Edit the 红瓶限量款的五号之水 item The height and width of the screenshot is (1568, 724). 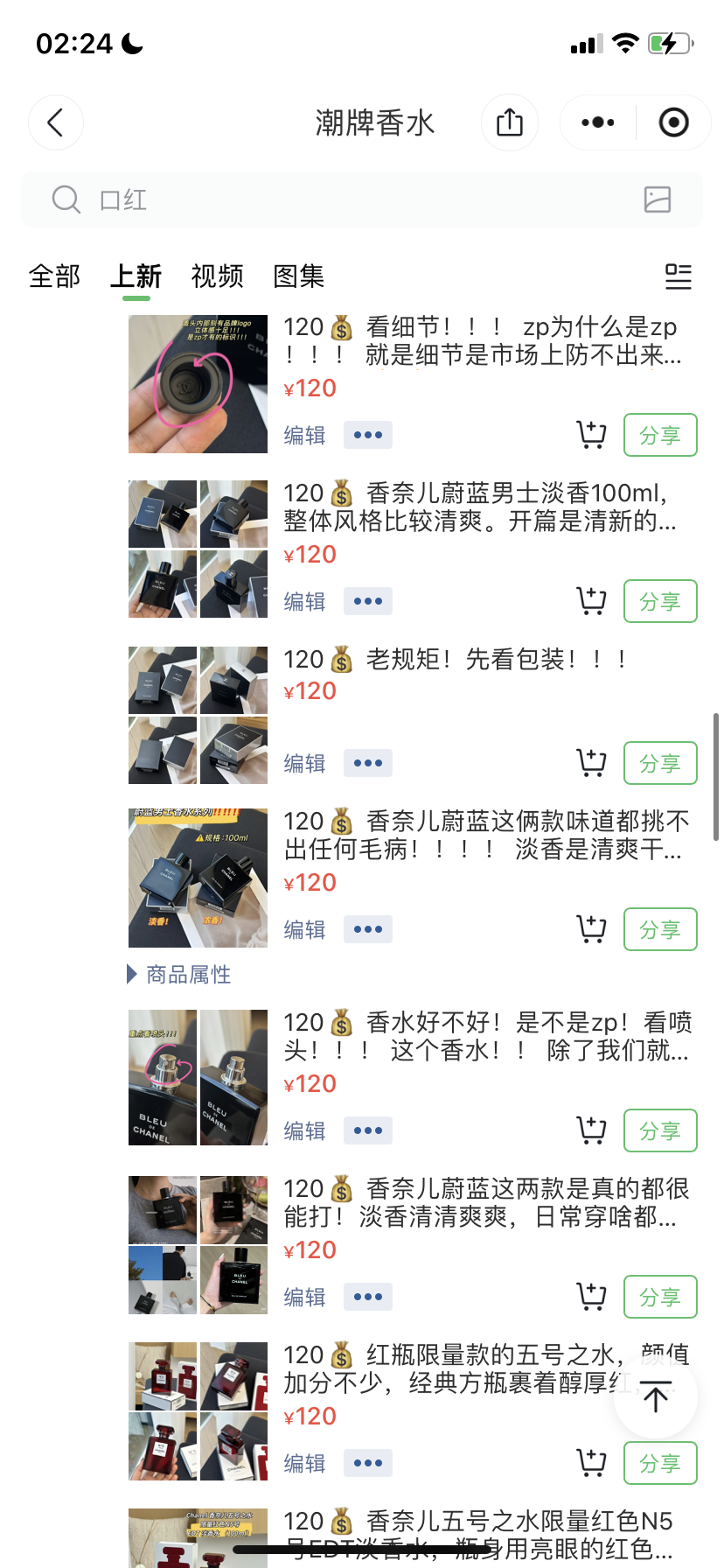click(x=304, y=1463)
